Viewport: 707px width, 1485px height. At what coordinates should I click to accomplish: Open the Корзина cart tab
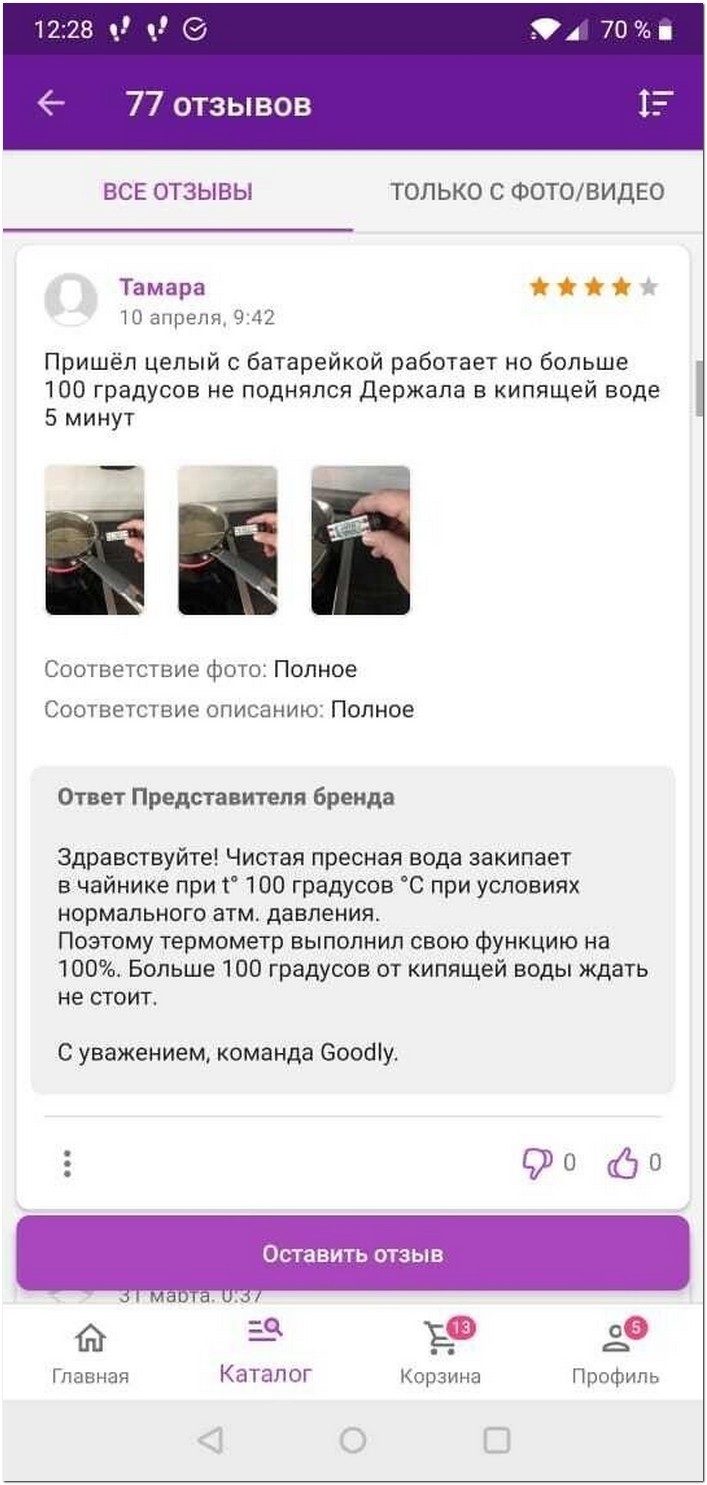point(440,1354)
